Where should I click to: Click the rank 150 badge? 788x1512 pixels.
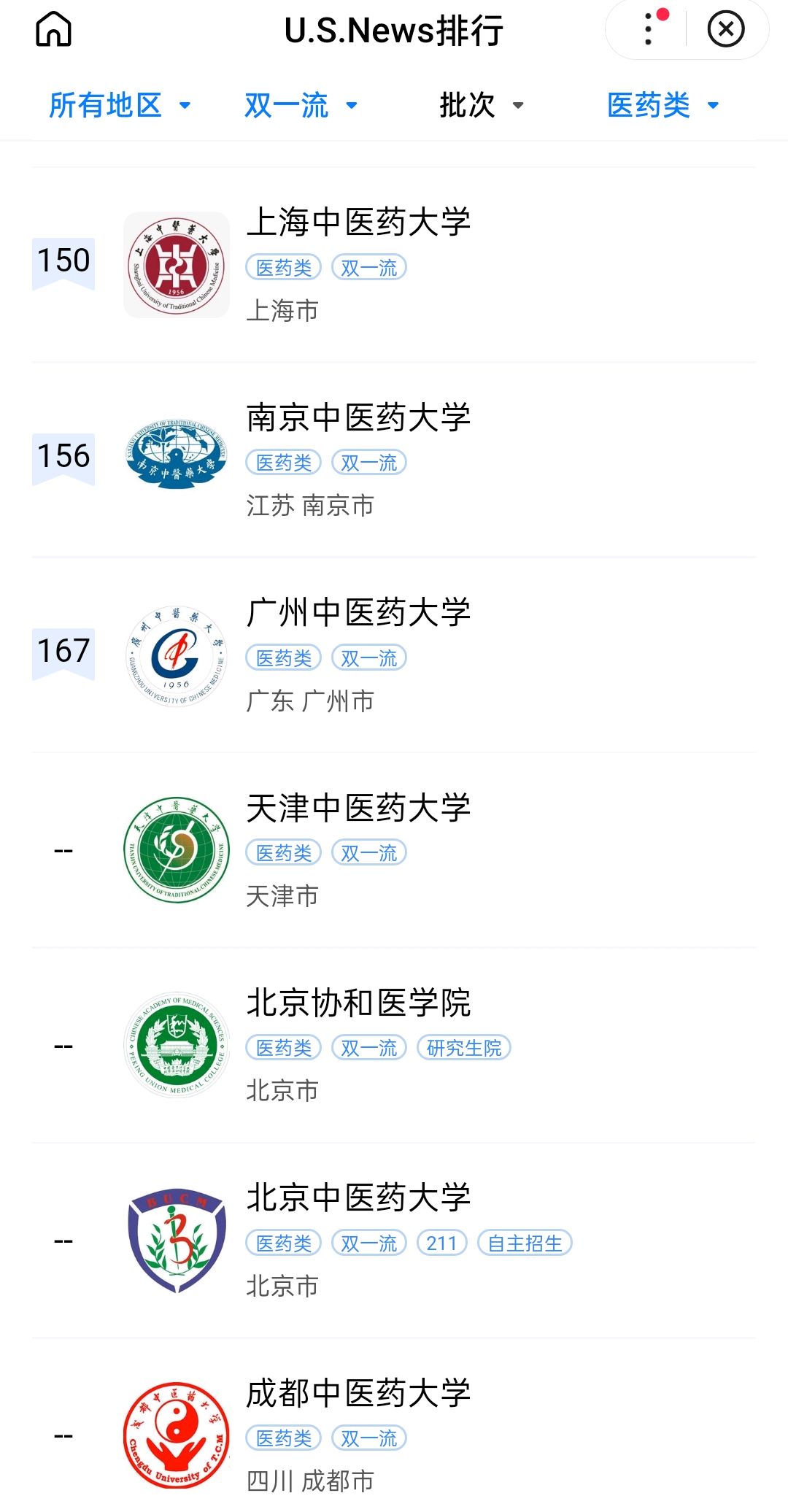click(x=63, y=261)
